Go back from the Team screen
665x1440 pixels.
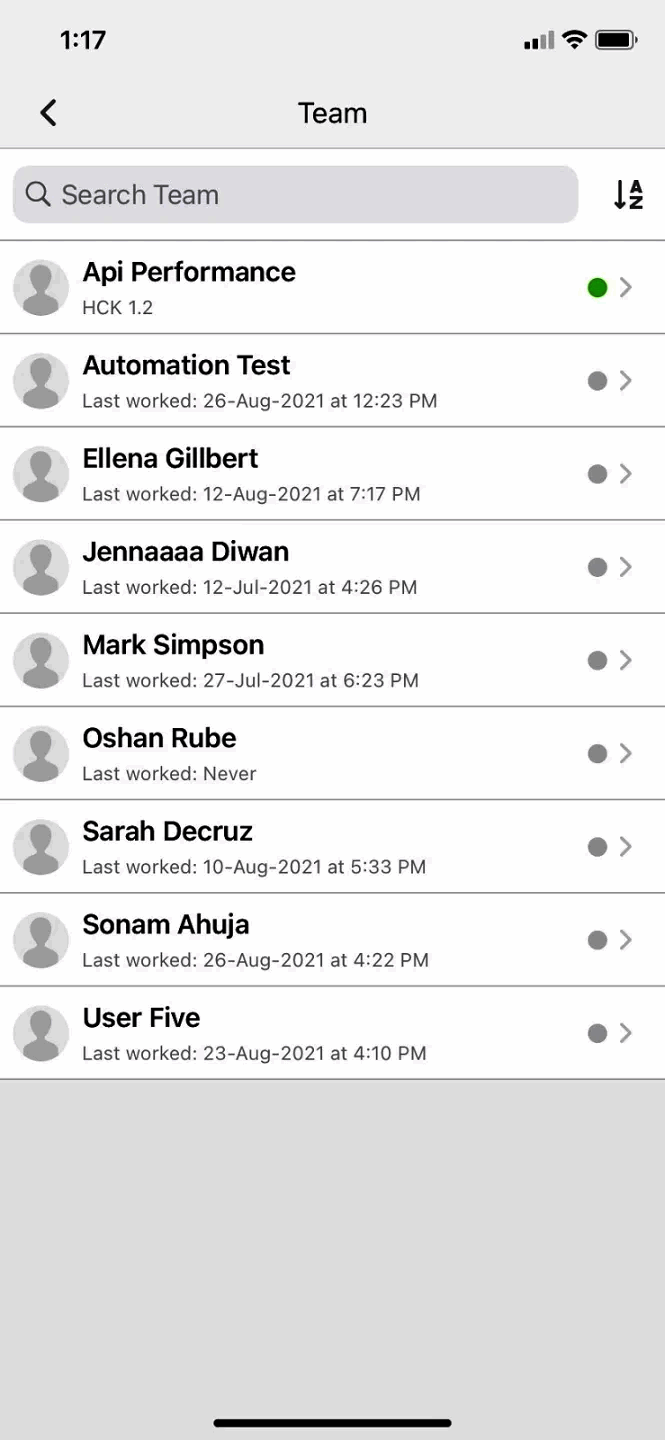pyautogui.click(x=48, y=113)
